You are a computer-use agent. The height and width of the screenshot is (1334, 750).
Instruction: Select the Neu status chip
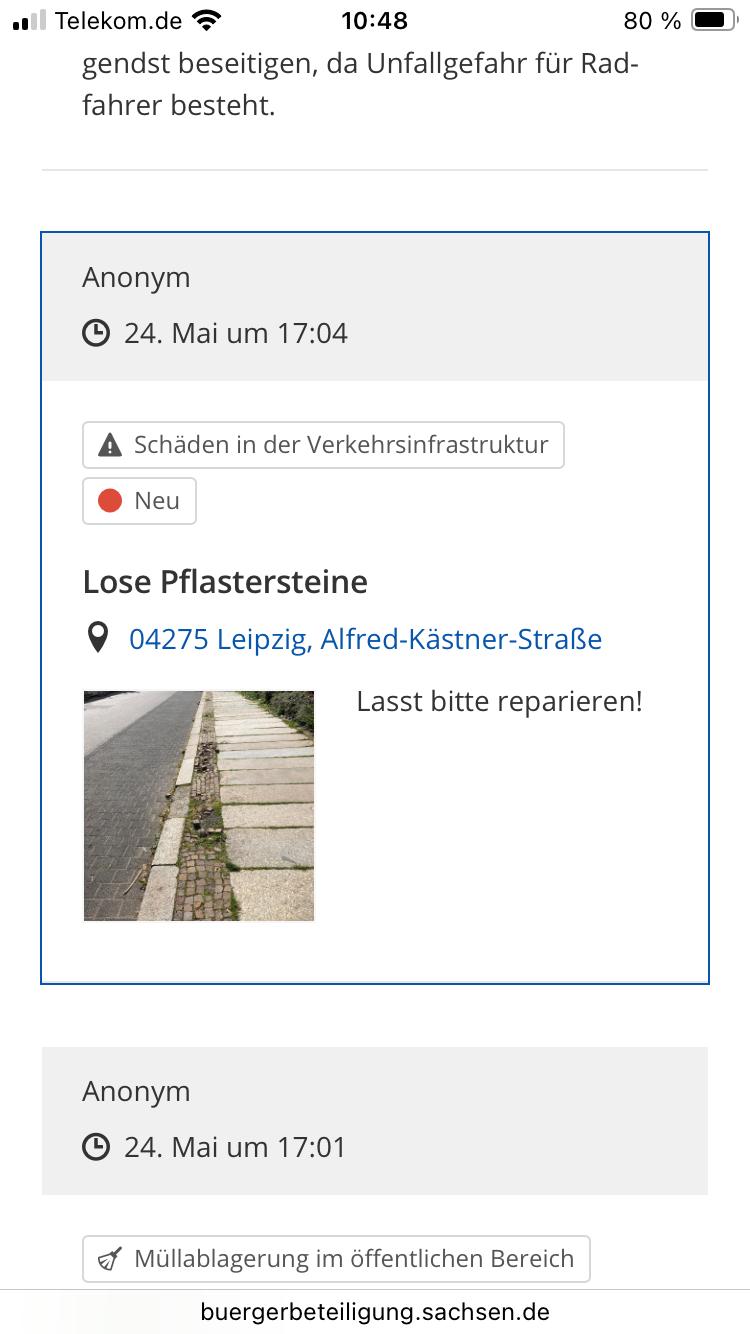(139, 501)
